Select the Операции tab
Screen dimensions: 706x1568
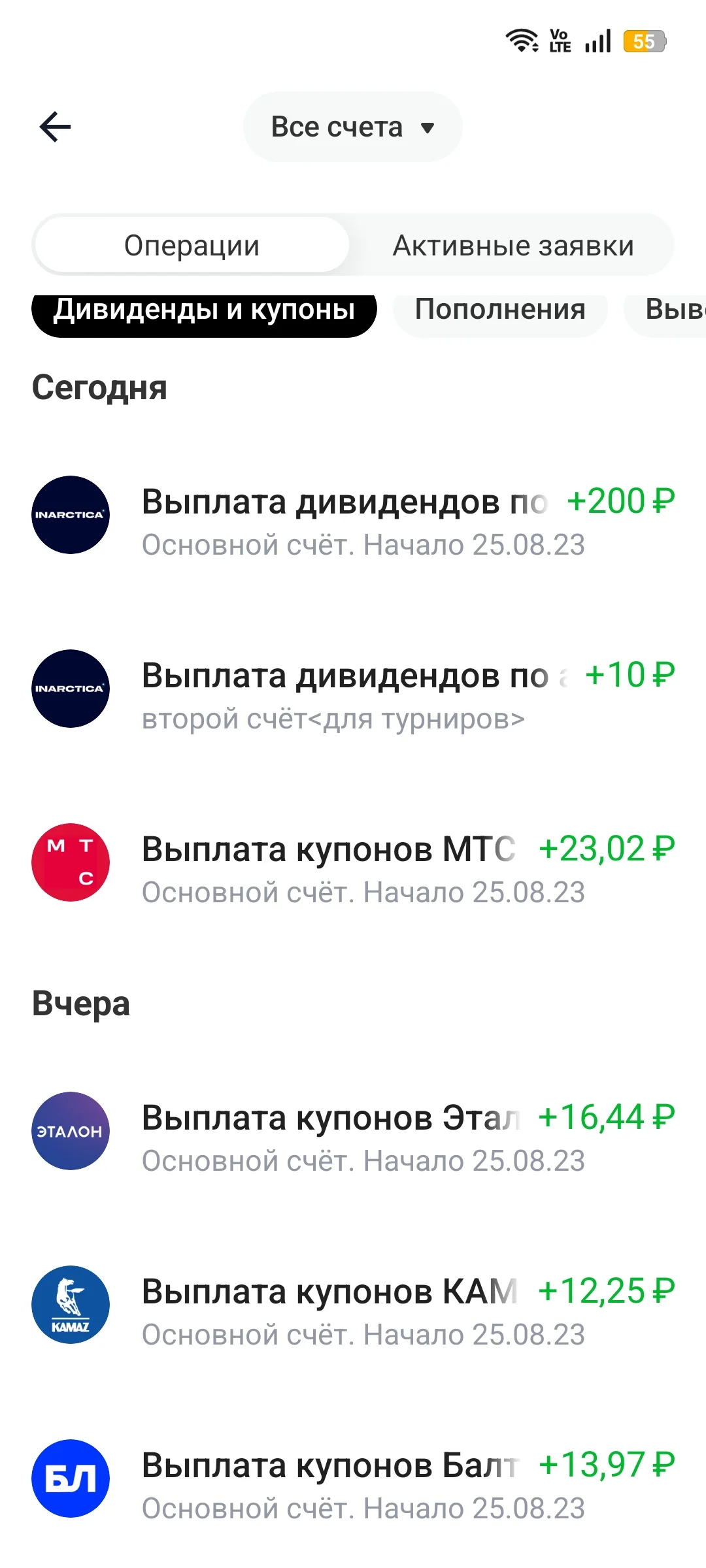tap(192, 246)
